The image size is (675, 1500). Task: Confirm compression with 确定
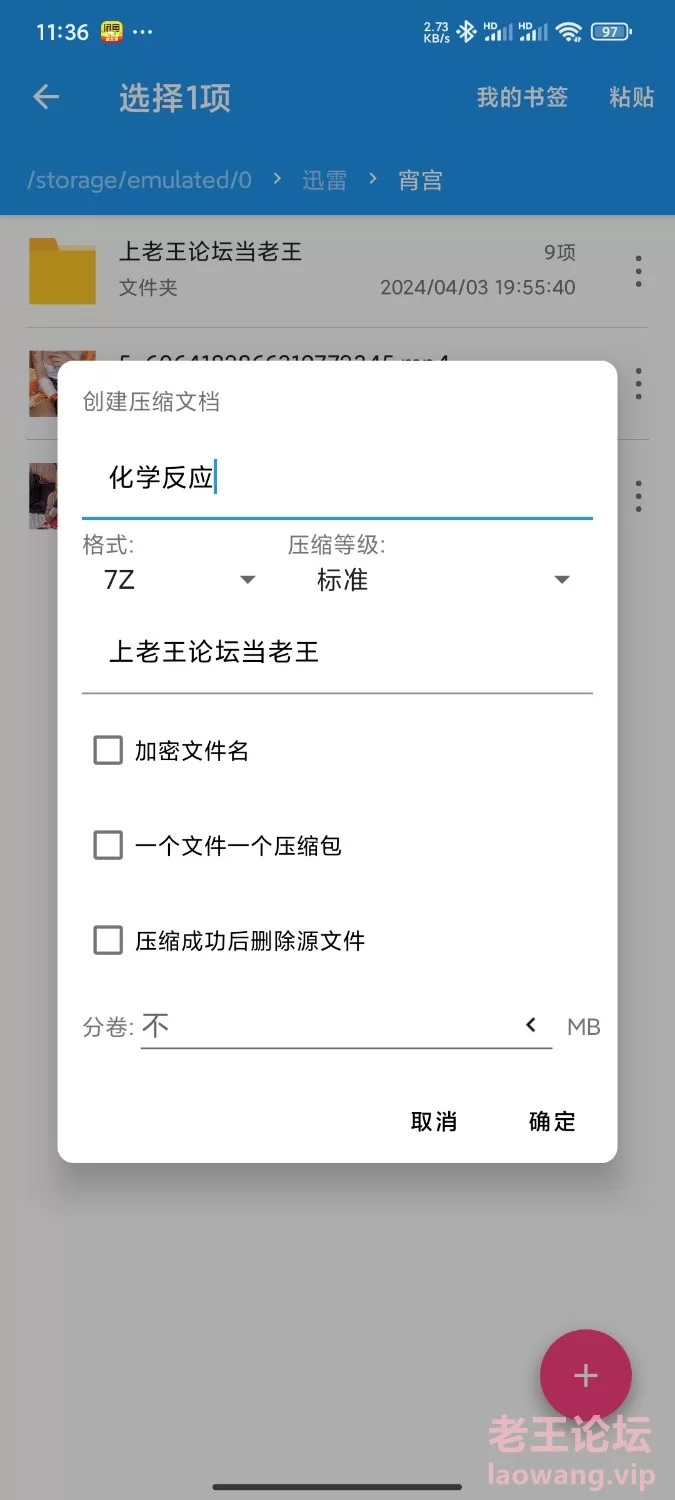point(552,1121)
